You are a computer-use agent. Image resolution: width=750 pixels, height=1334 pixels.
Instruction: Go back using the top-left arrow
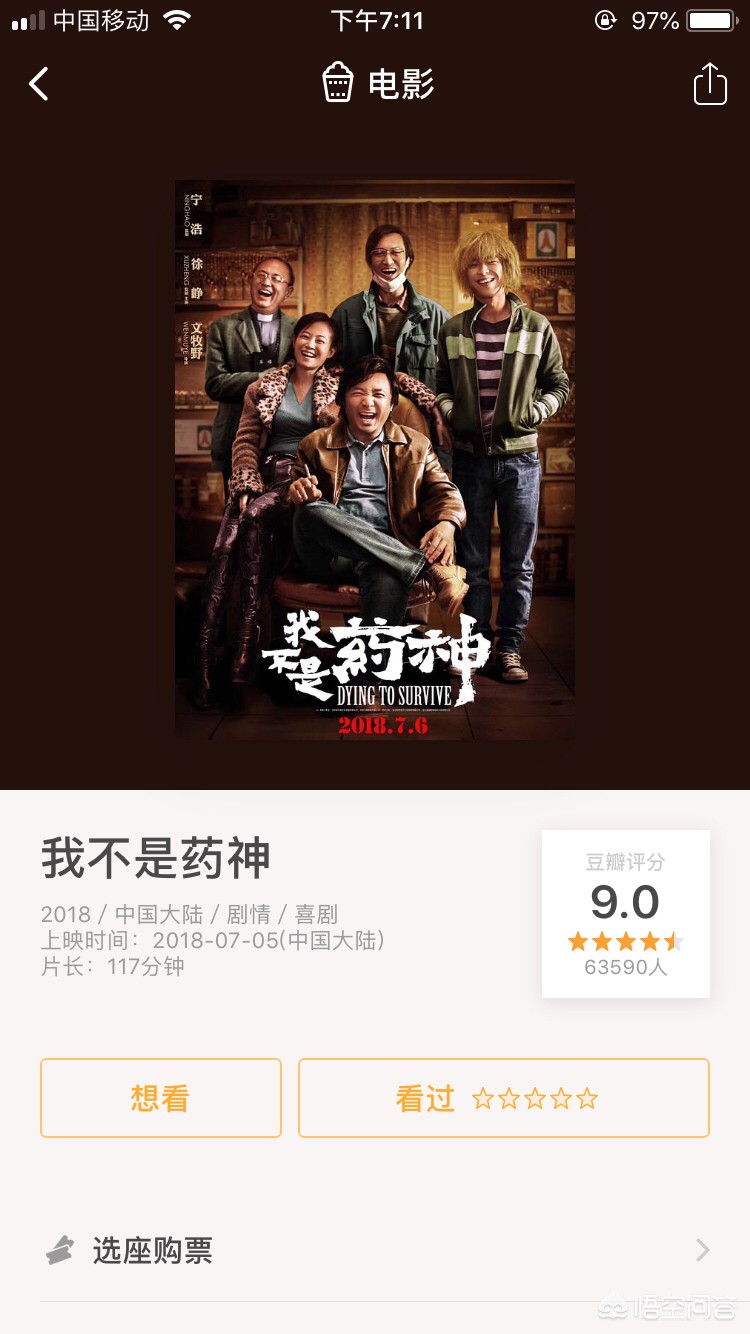point(39,84)
